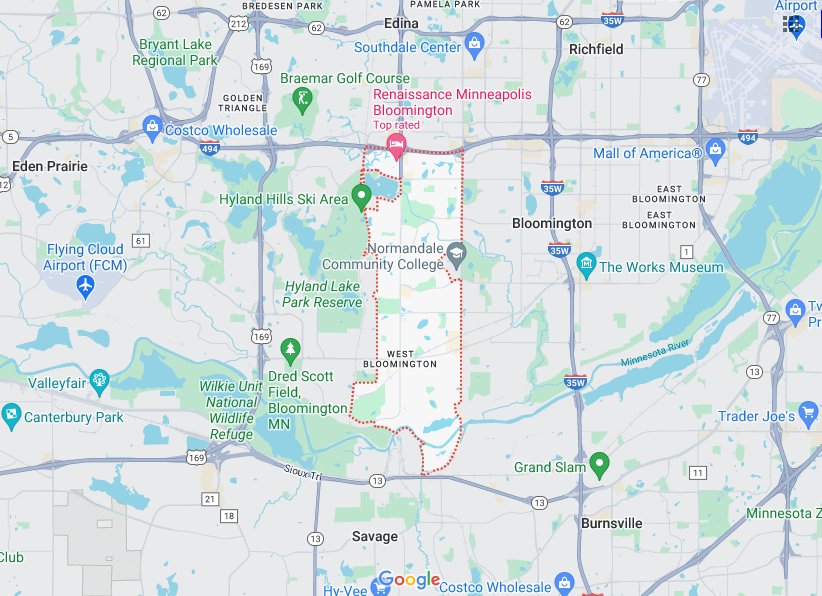Screen dimensions: 822x596
Task: Open The Works Museum pin
Action: pyautogui.click(x=586, y=265)
